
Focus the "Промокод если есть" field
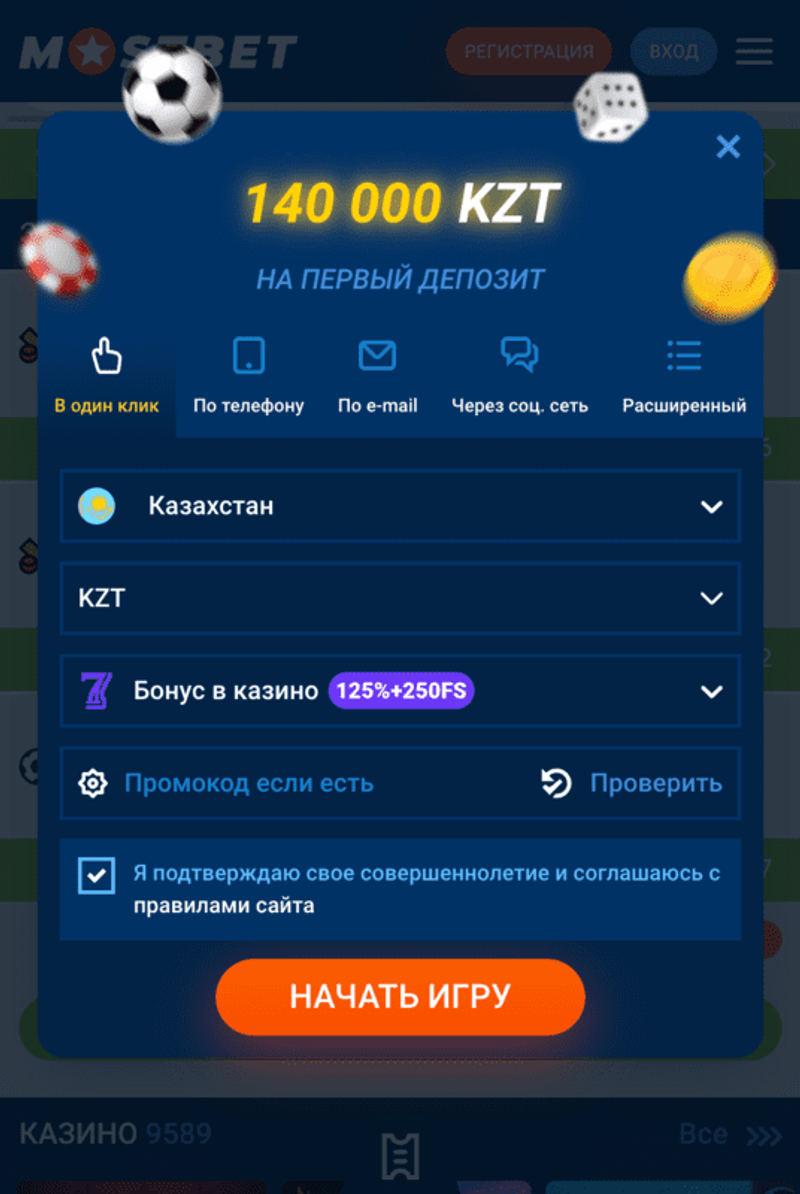tap(300, 783)
